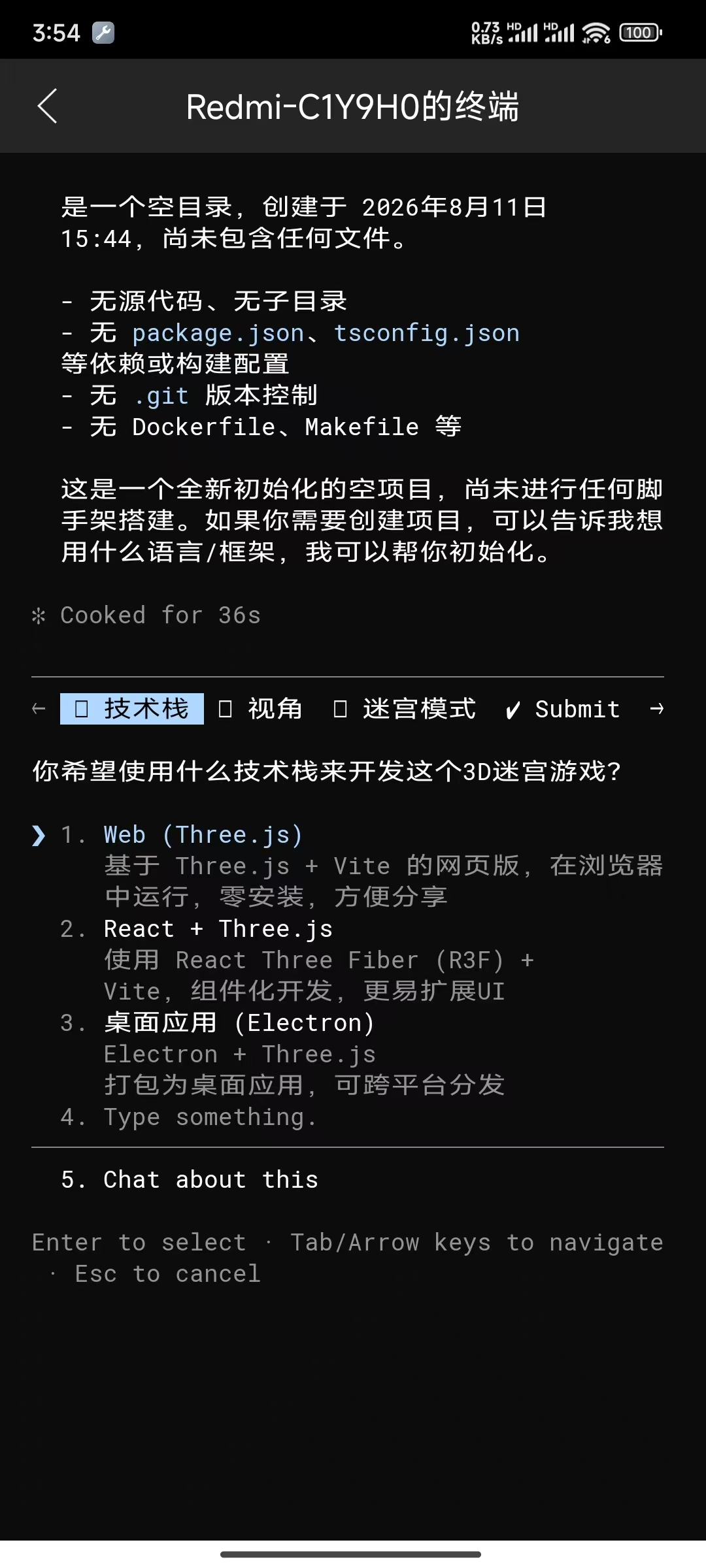
Task: Tap the Submit tab
Action: 563,709
